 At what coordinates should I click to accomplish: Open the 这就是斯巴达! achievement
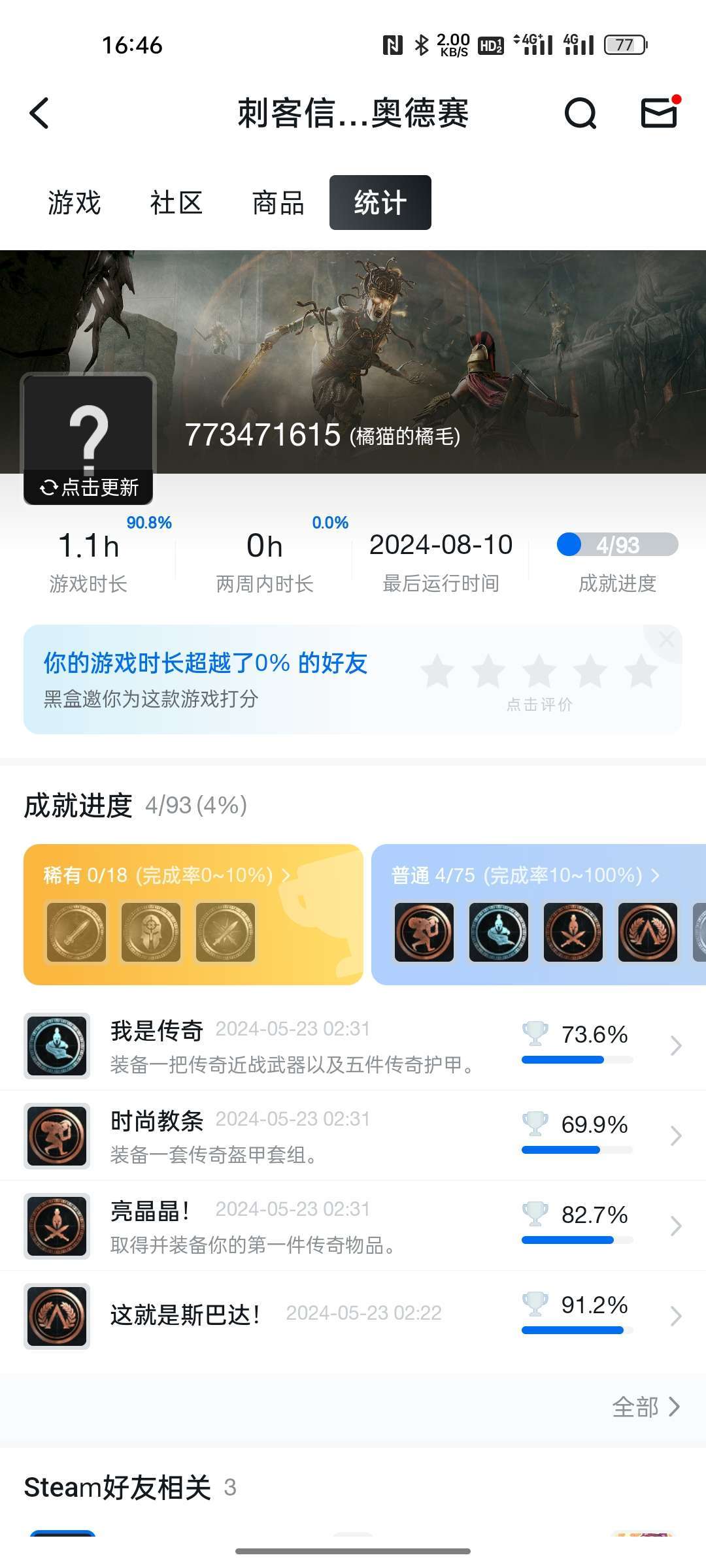pyautogui.click(x=353, y=1316)
